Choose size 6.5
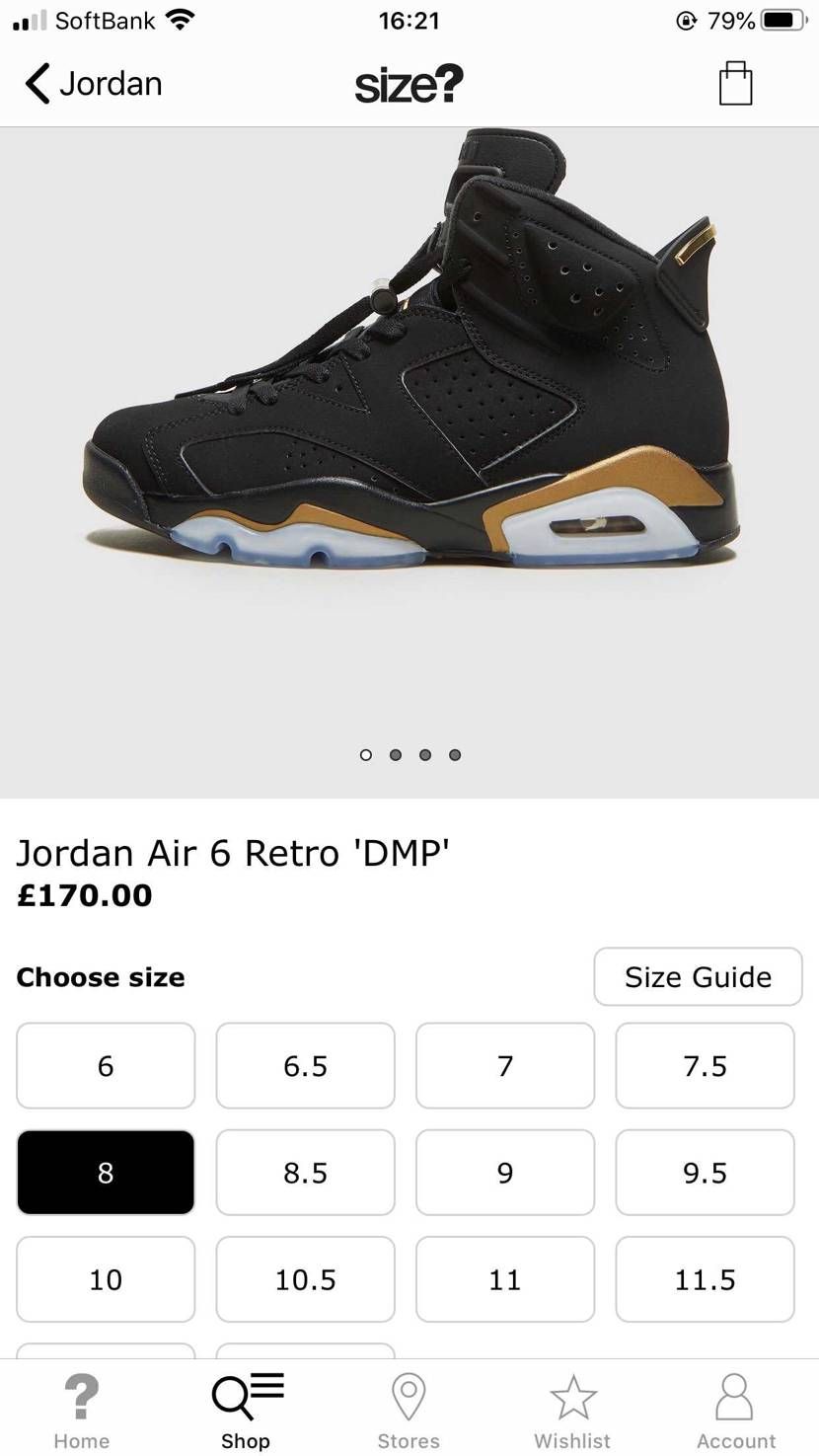The image size is (819, 1456). 305,1066
